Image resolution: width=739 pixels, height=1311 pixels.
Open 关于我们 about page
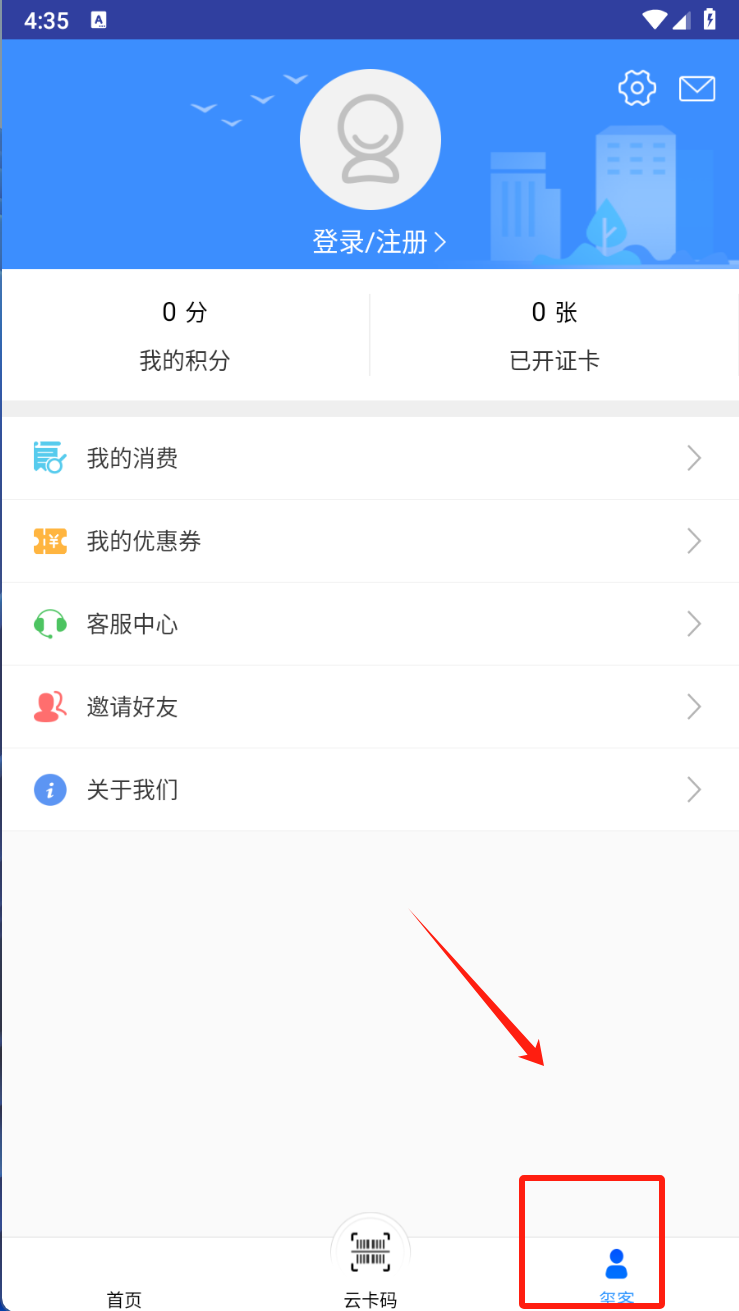pos(370,790)
